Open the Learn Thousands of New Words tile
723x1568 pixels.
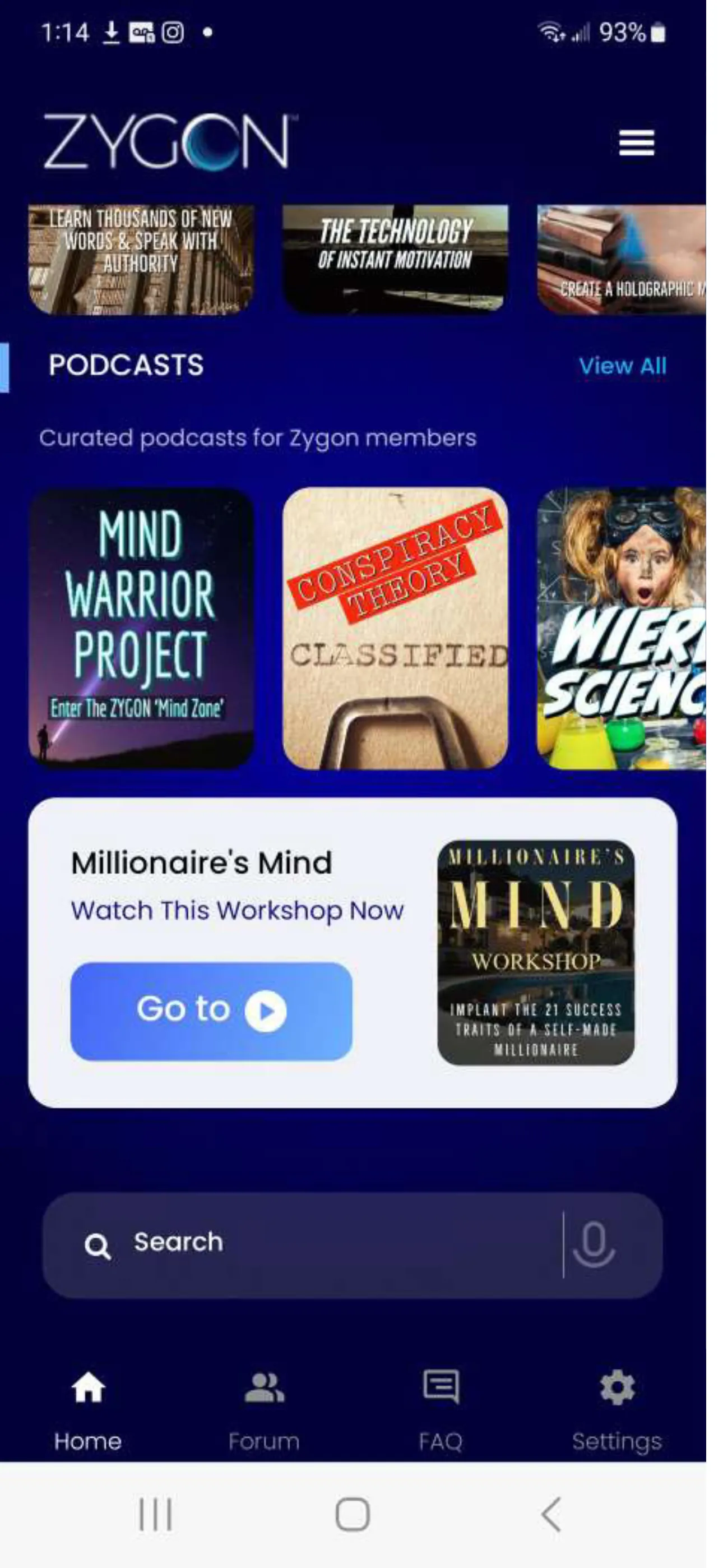click(x=141, y=259)
